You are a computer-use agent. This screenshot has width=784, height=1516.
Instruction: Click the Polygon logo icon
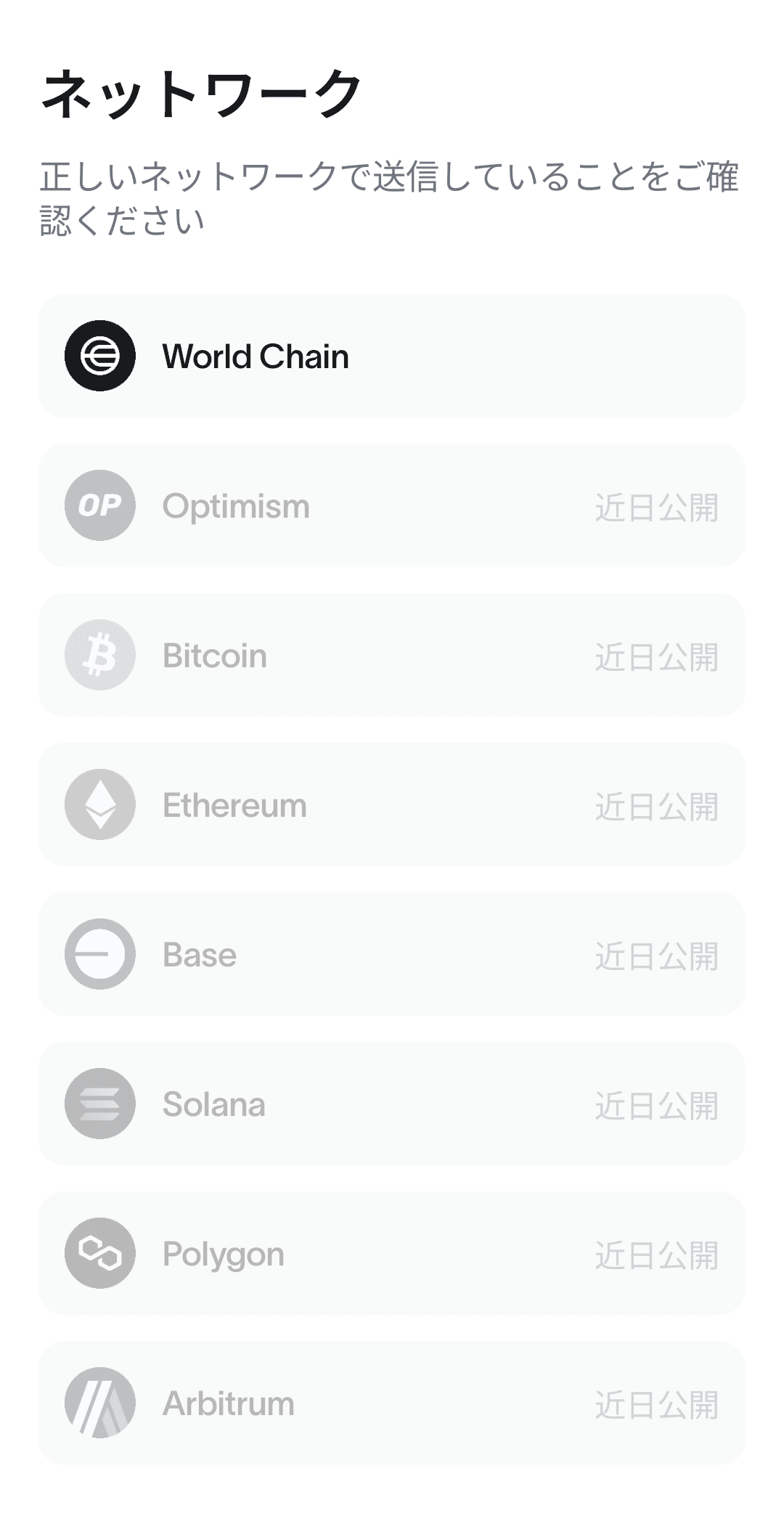coord(100,1253)
